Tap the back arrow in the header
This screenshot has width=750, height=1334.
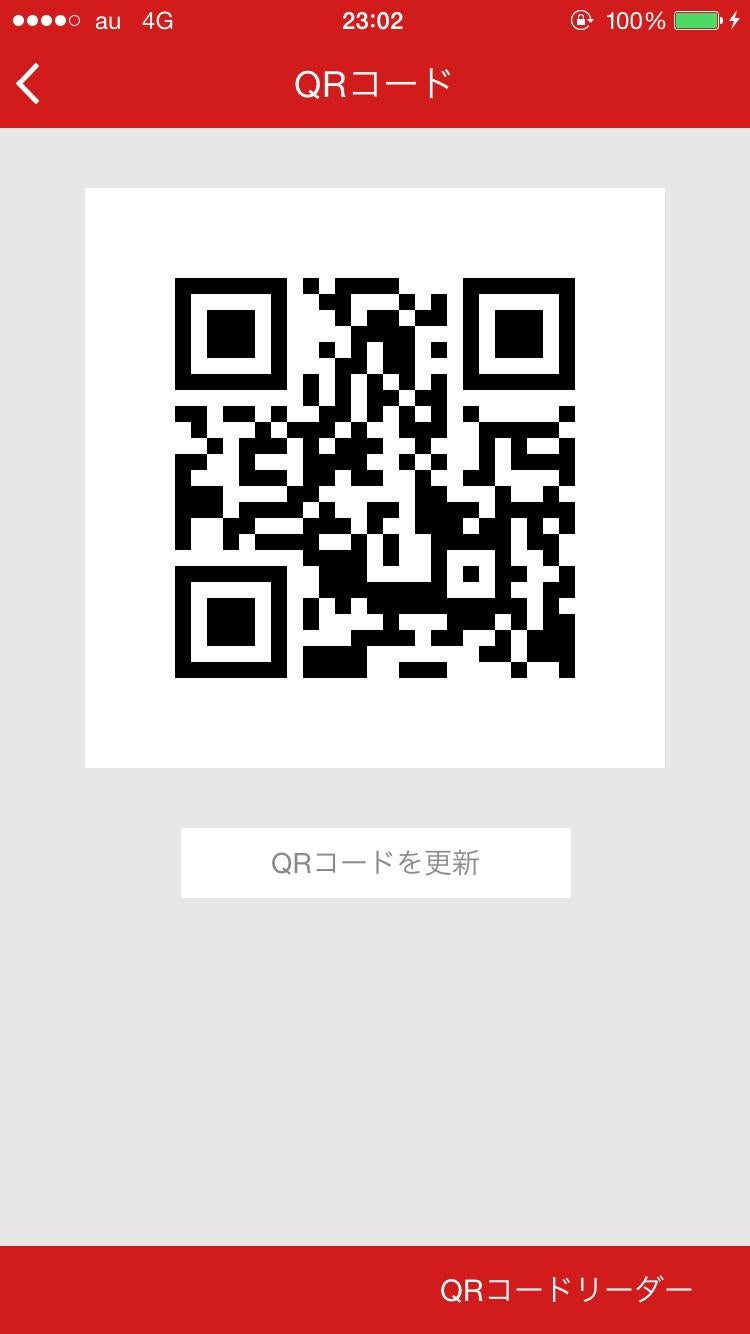28,84
